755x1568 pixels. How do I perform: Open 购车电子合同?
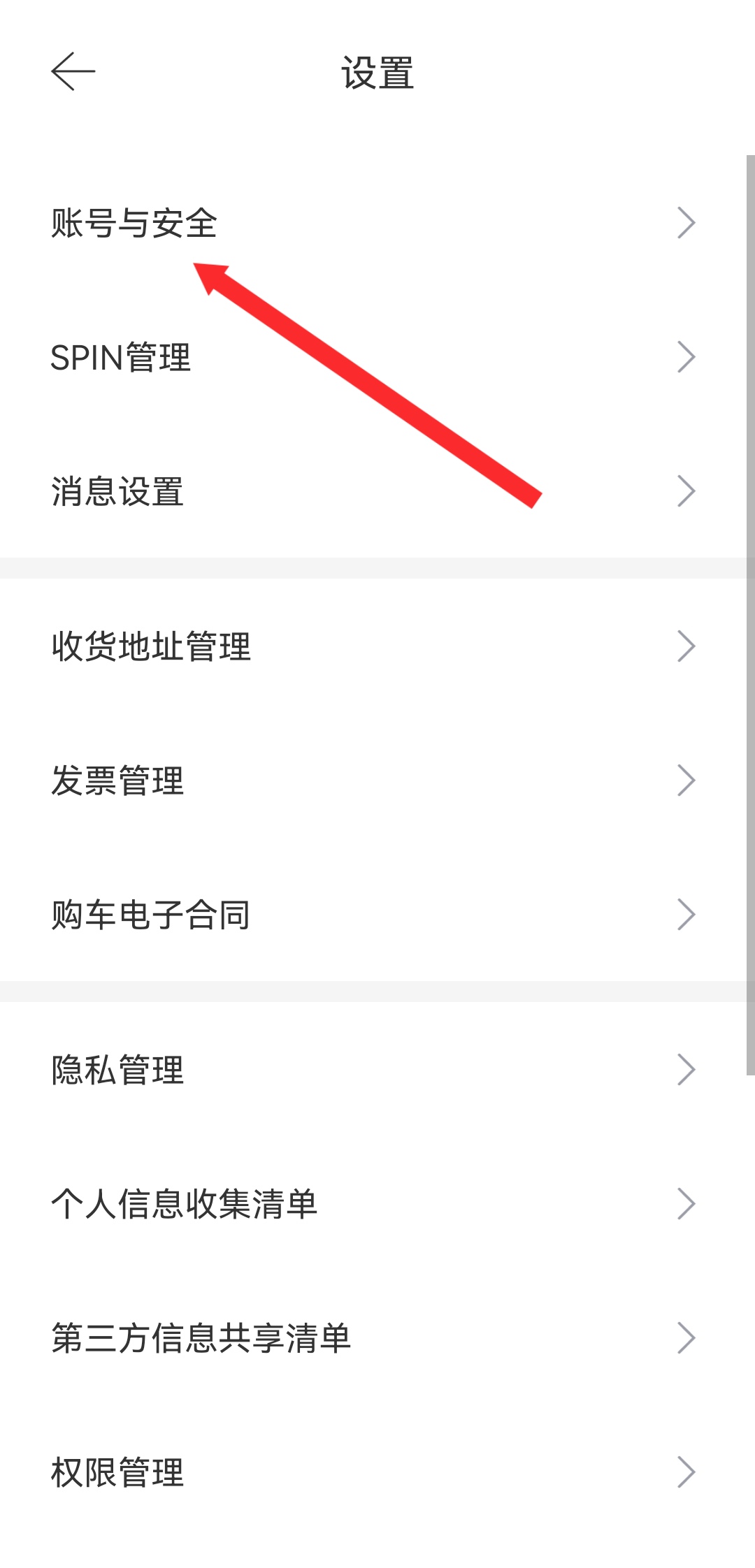(151, 915)
